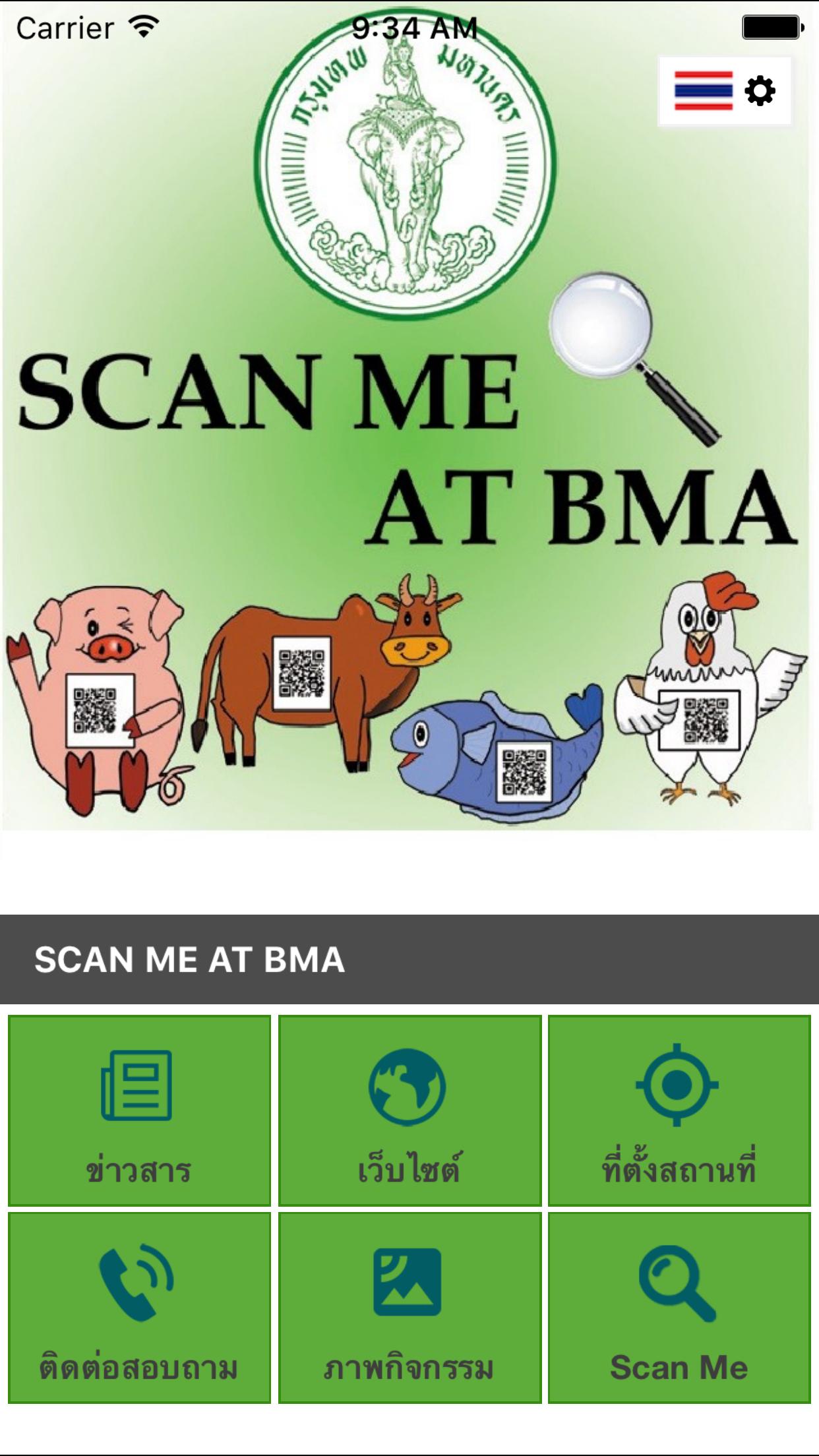Open the เว็บไซต์ website tile
This screenshot has width=819, height=1456.
coord(409,1110)
